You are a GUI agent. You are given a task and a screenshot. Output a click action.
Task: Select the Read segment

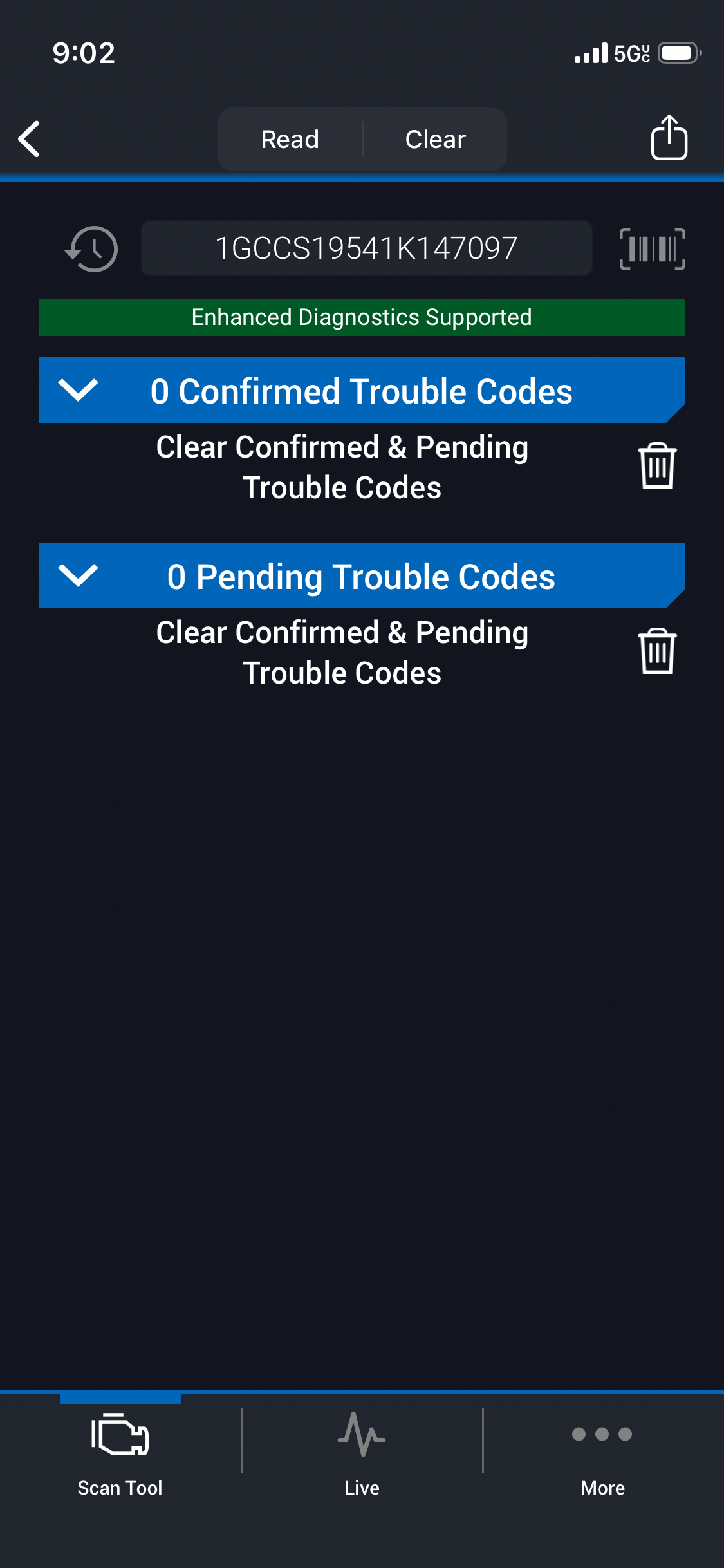[290, 139]
